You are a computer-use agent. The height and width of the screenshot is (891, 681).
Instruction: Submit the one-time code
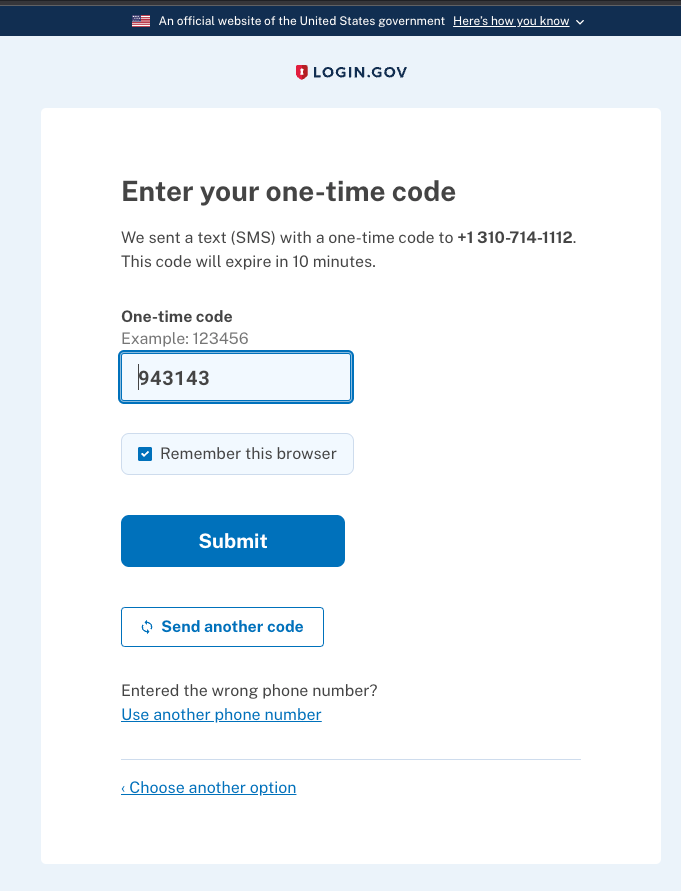click(x=233, y=541)
